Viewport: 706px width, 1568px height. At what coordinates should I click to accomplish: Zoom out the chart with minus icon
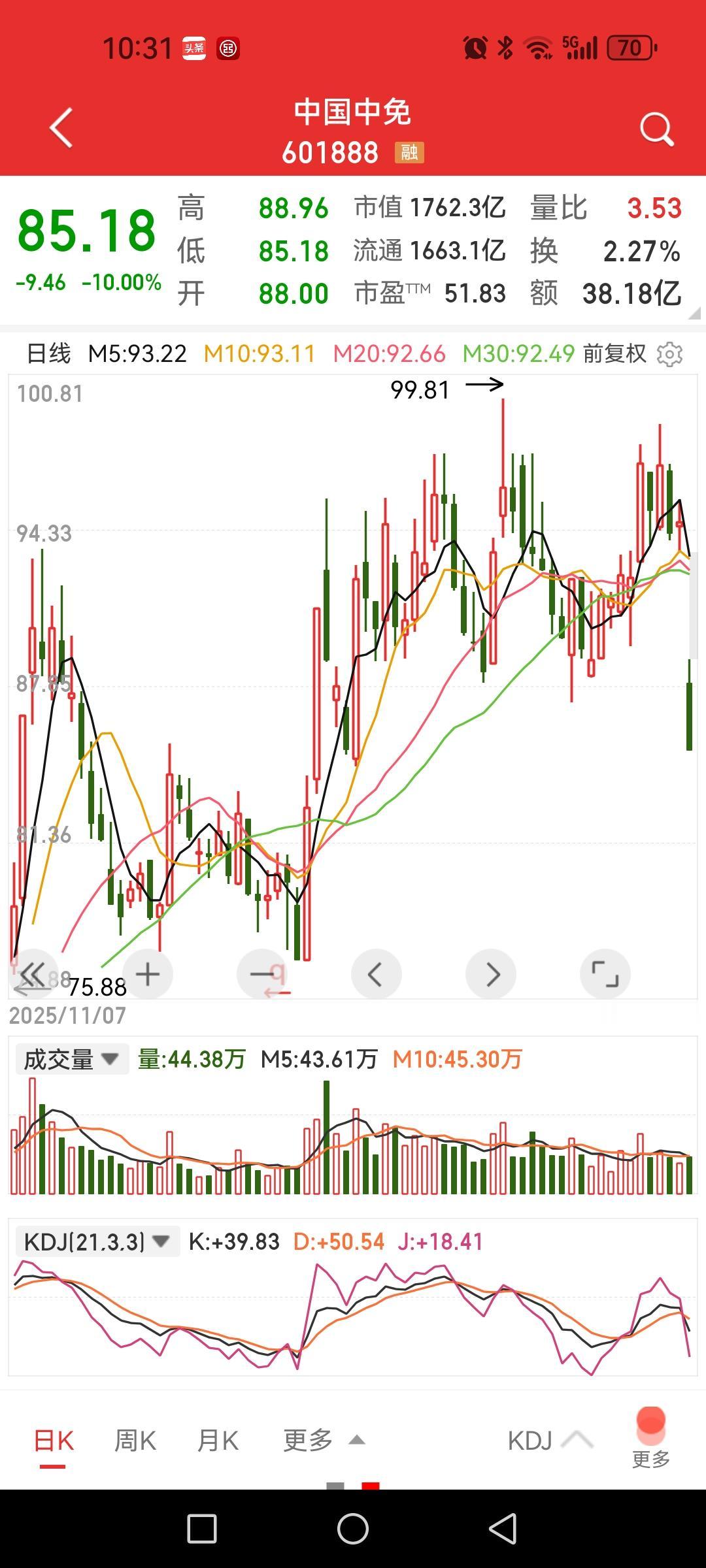(x=261, y=973)
